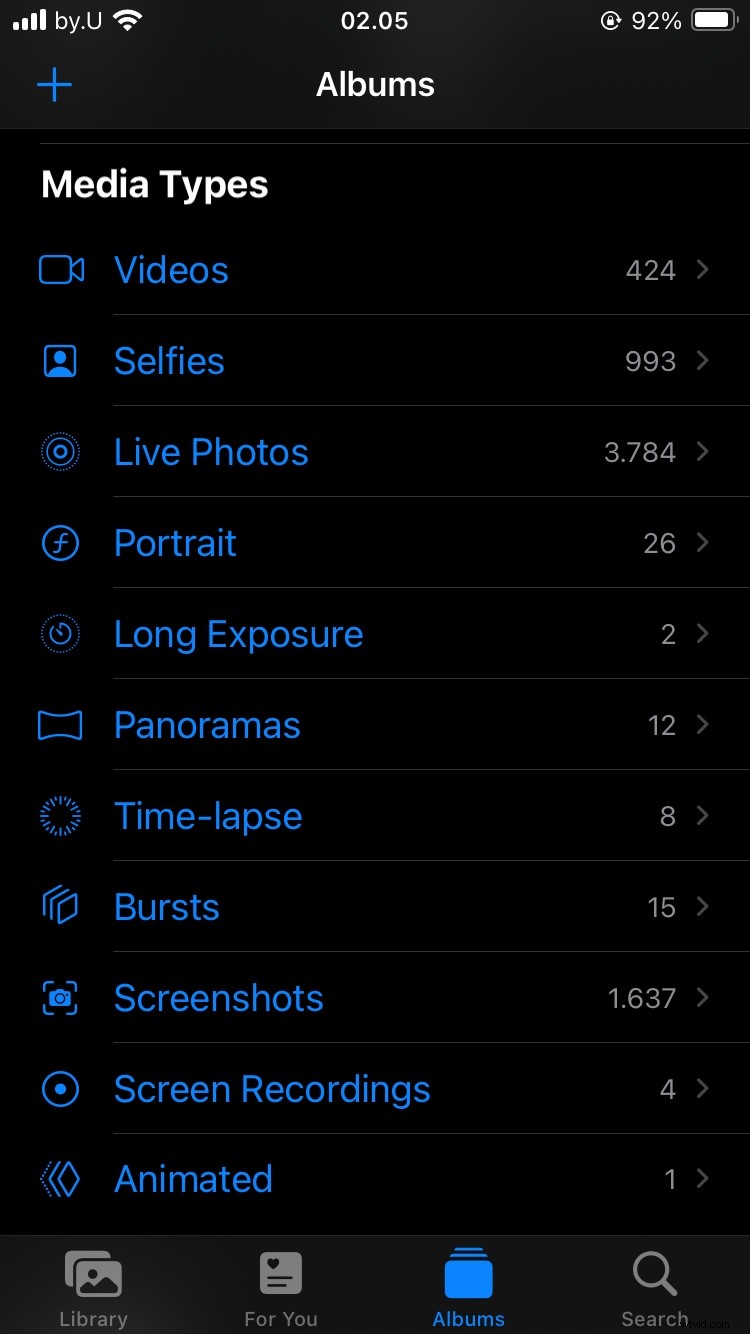Image resolution: width=750 pixels, height=1334 pixels.
Task: Tap the Selfies portrait icon
Action: click(60, 361)
